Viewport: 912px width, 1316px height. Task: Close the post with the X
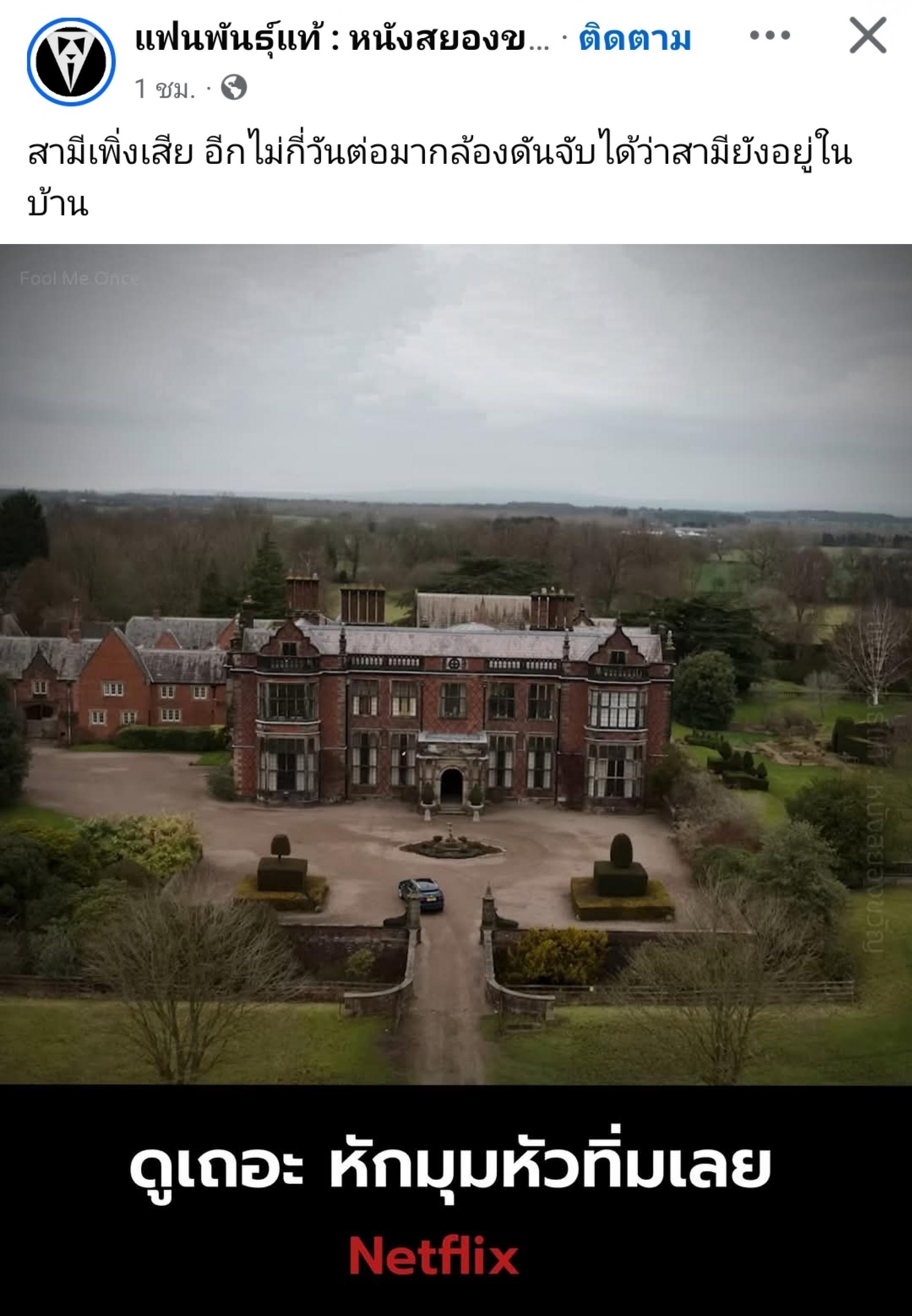click(867, 36)
